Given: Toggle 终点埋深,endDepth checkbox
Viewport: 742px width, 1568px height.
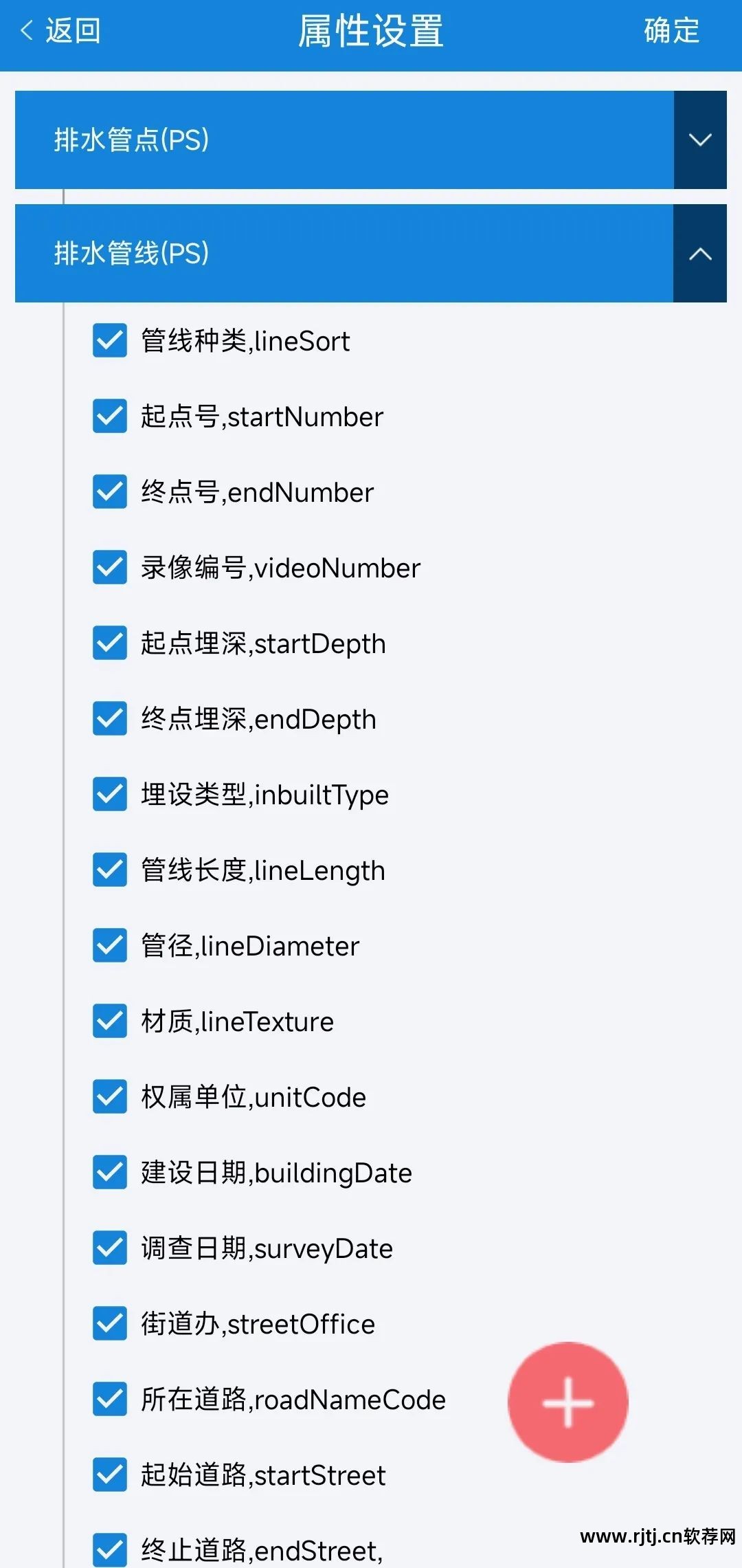Looking at the screenshot, I should [110, 719].
